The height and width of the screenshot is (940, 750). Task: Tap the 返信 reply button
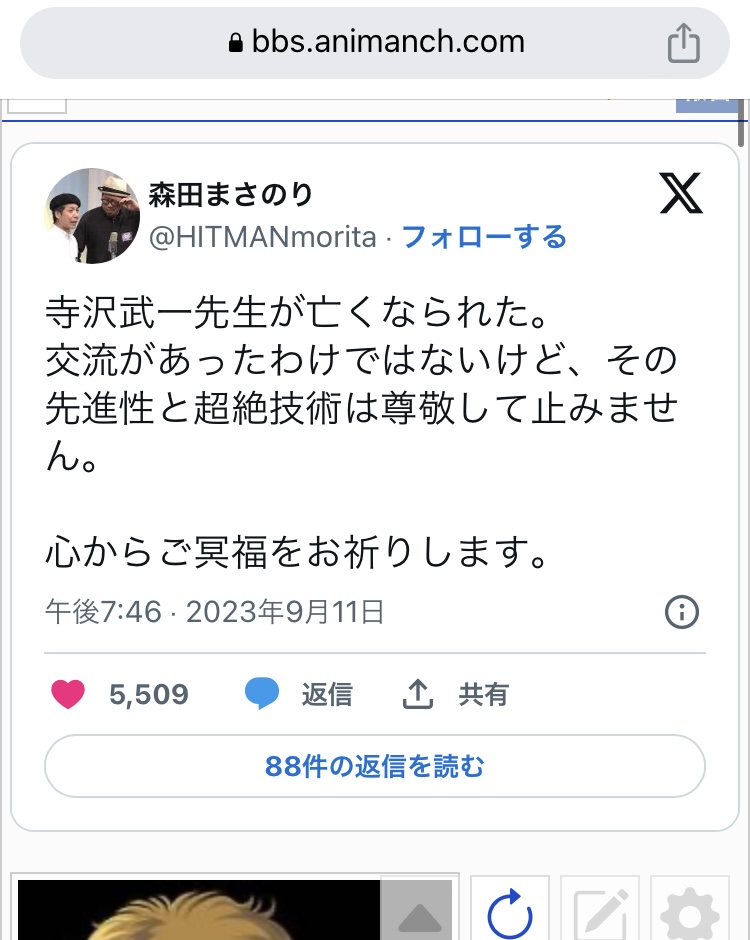[x=299, y=694]
